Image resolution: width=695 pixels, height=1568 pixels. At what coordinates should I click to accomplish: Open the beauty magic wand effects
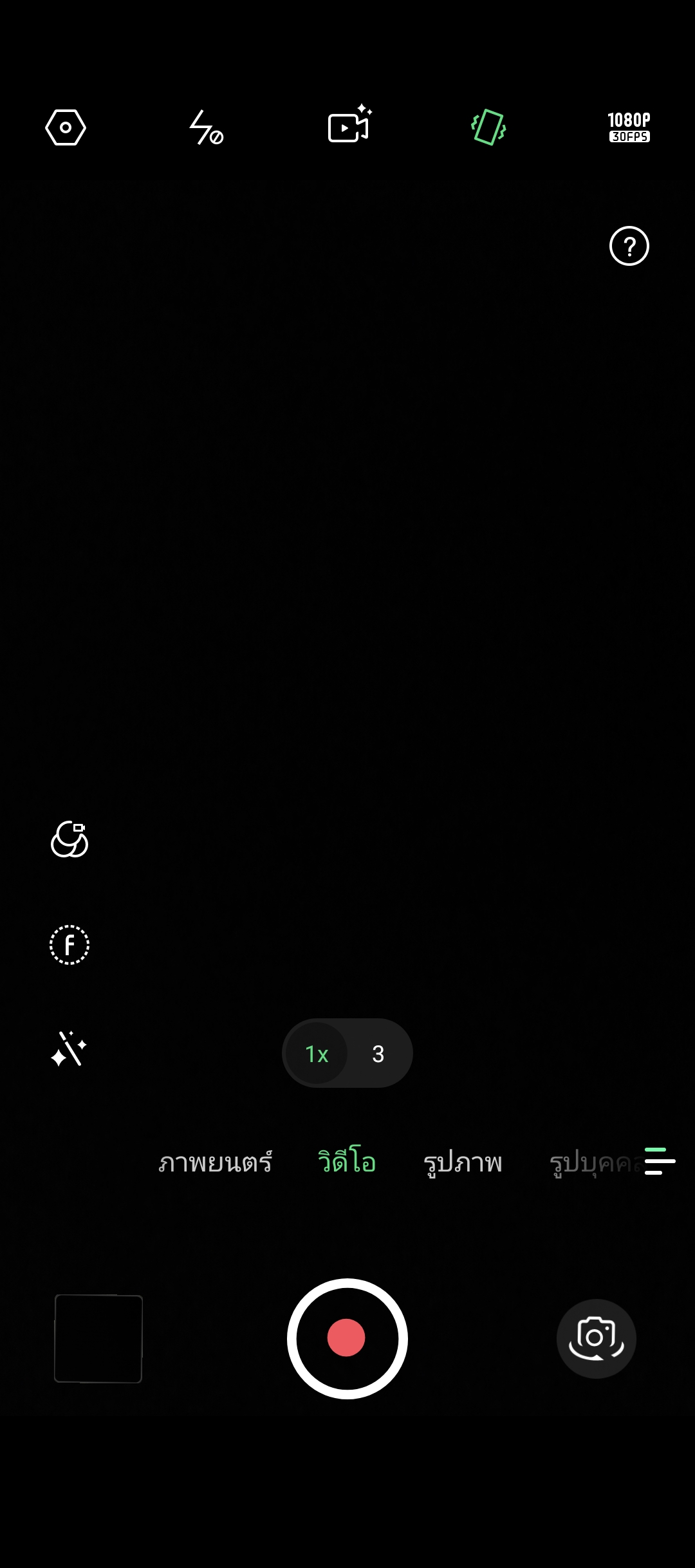click(69, 1049)
